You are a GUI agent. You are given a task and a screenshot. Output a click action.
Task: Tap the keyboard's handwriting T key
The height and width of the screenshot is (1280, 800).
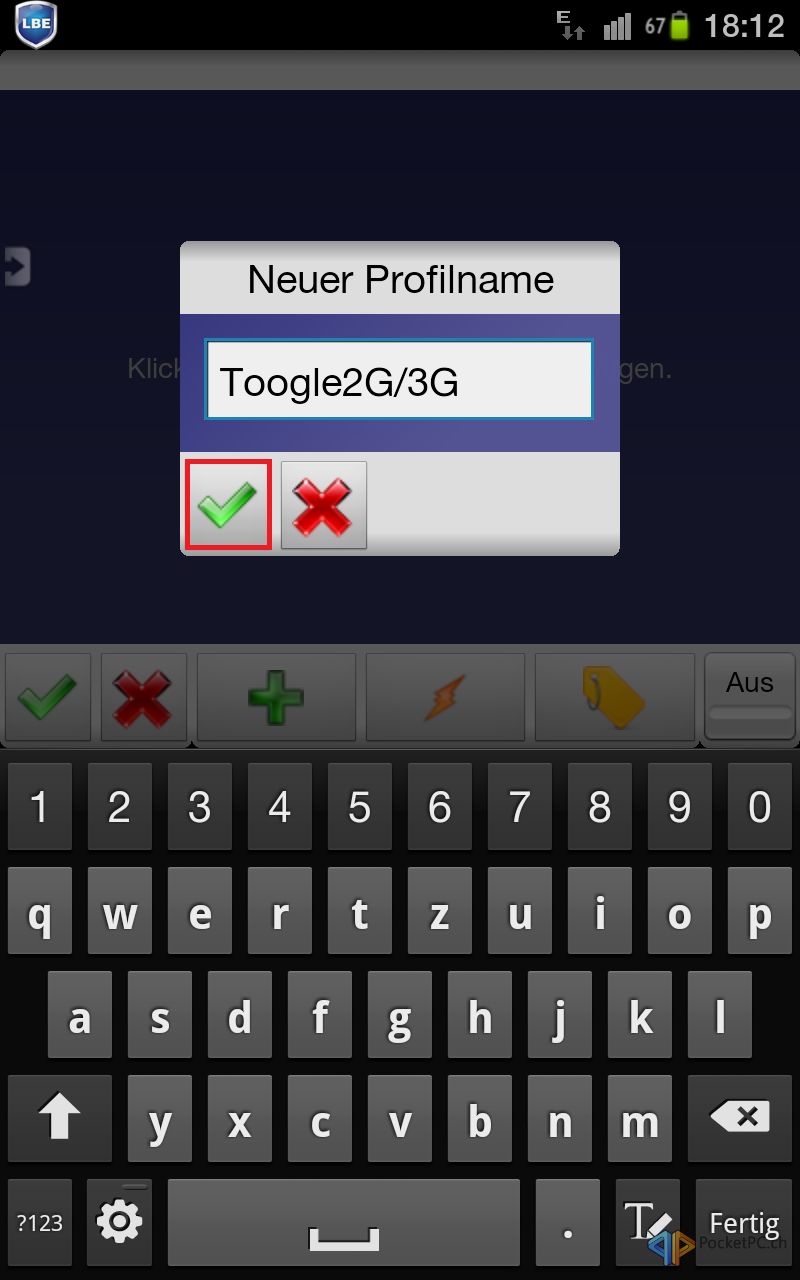tap(647, 1222)
